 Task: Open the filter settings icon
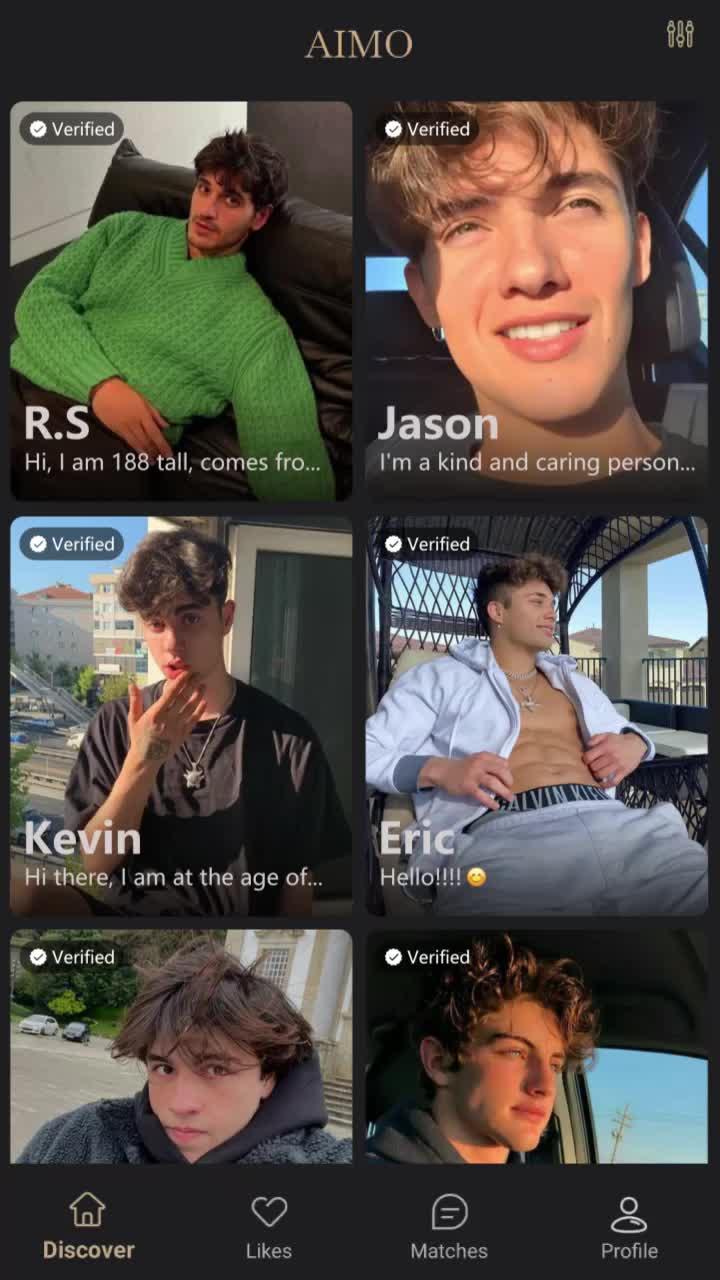[680, 34]
